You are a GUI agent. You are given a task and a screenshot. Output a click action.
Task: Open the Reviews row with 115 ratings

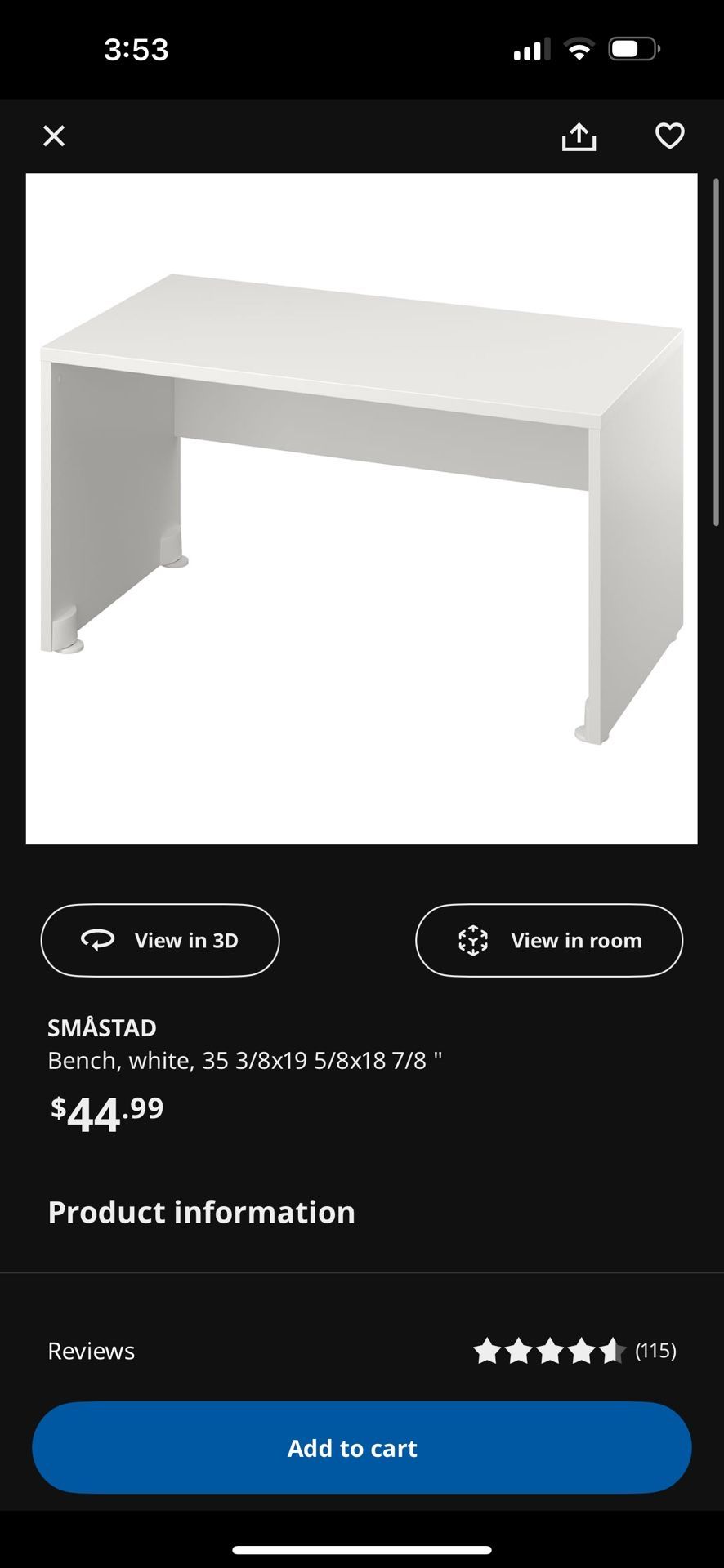(x=362, y=1351)
